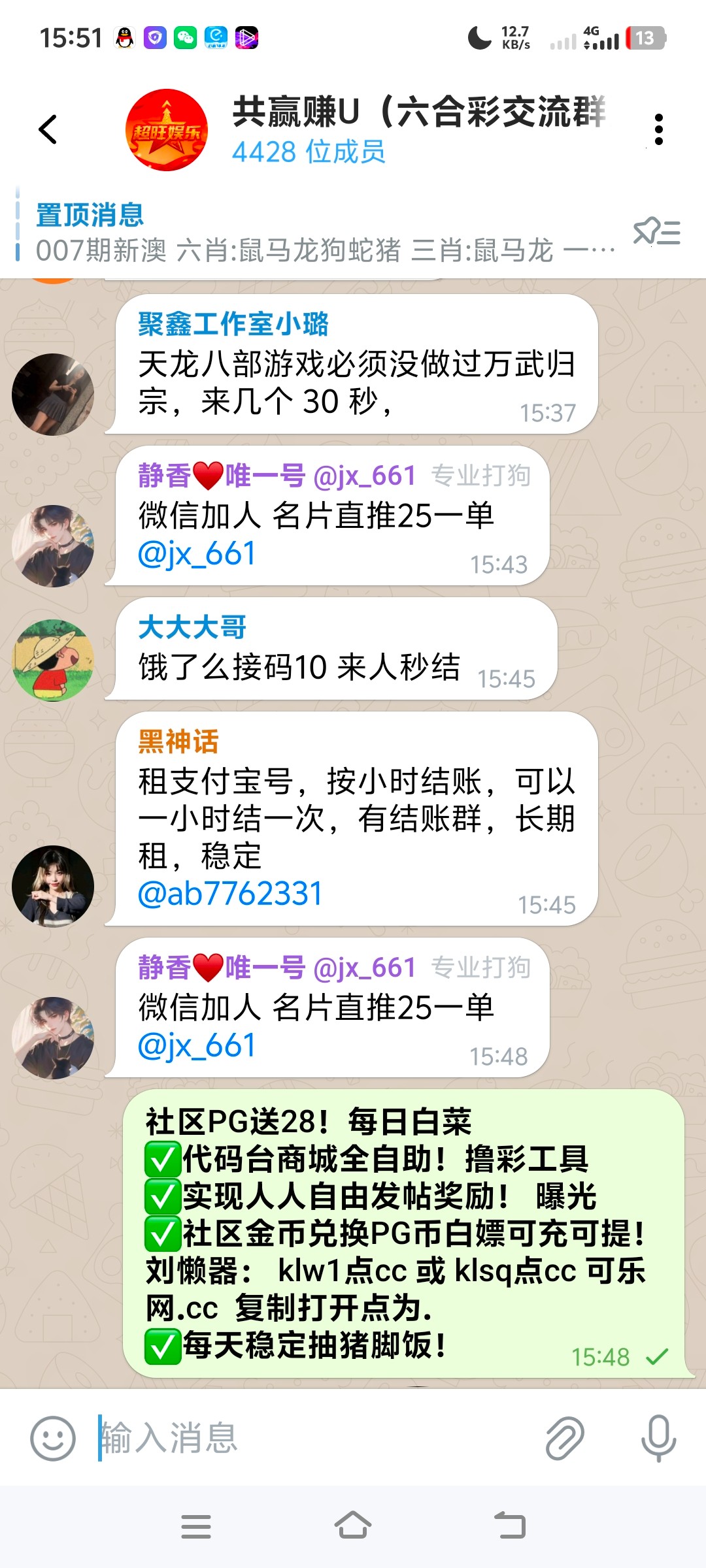Go to the system home screen
This screenshot has width=706, height=1568.
pyautogui.click(x=353, y=1527)
